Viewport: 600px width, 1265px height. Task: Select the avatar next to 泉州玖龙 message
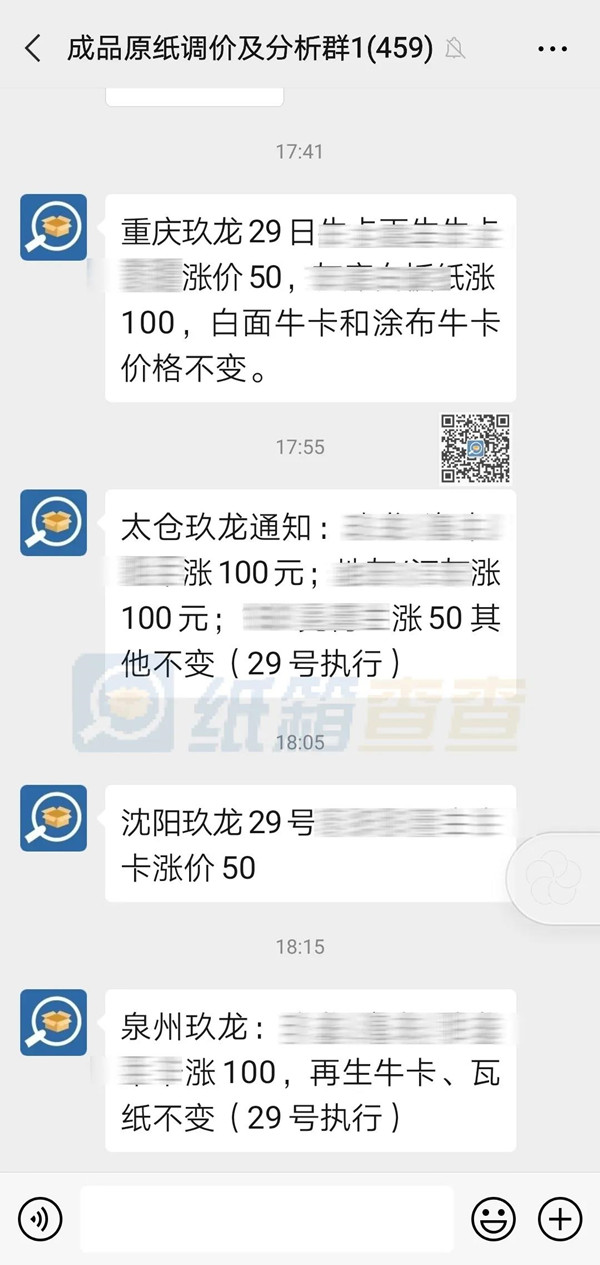[53, 1022]
